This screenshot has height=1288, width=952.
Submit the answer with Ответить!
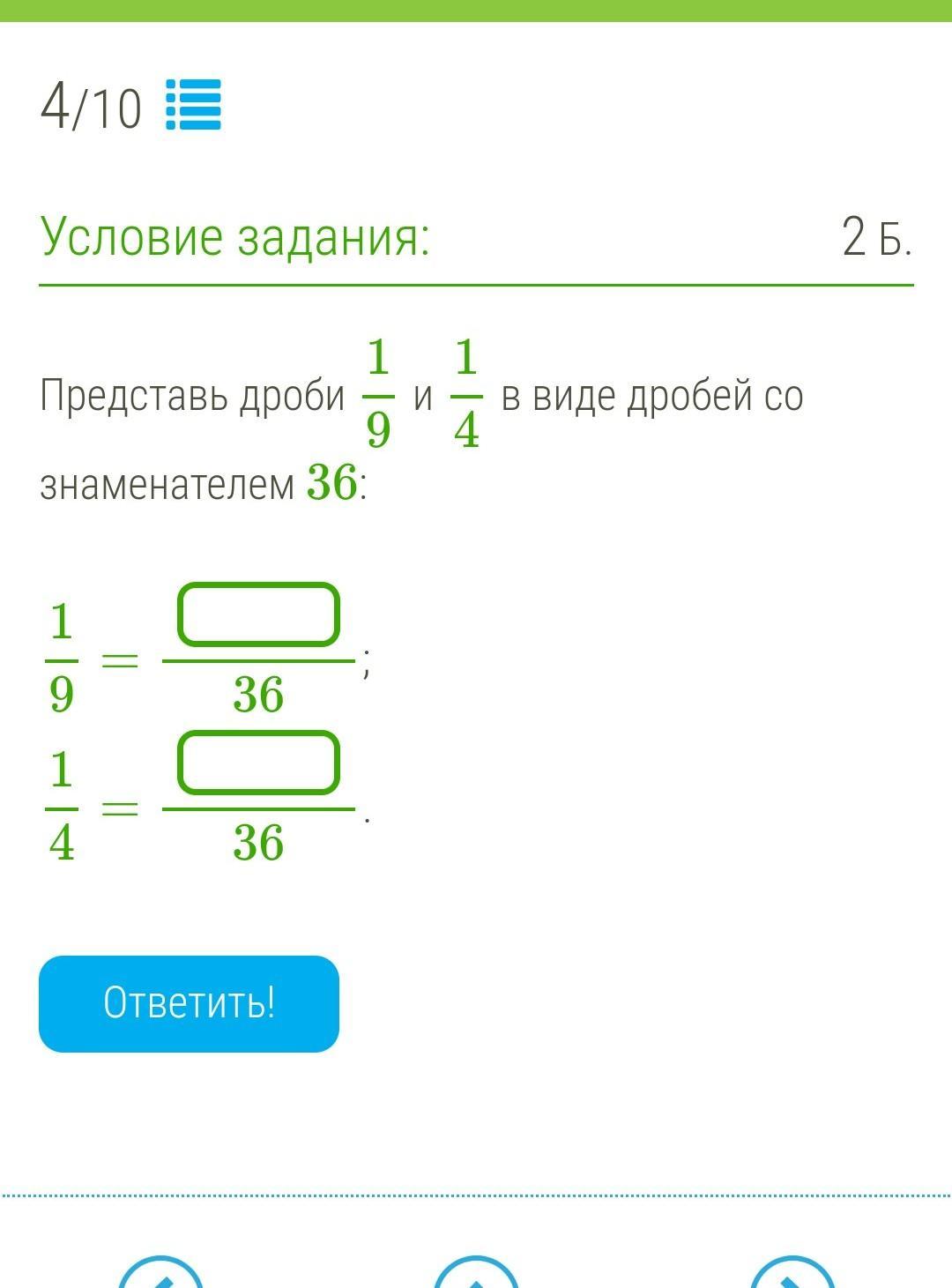point(189,1003)
